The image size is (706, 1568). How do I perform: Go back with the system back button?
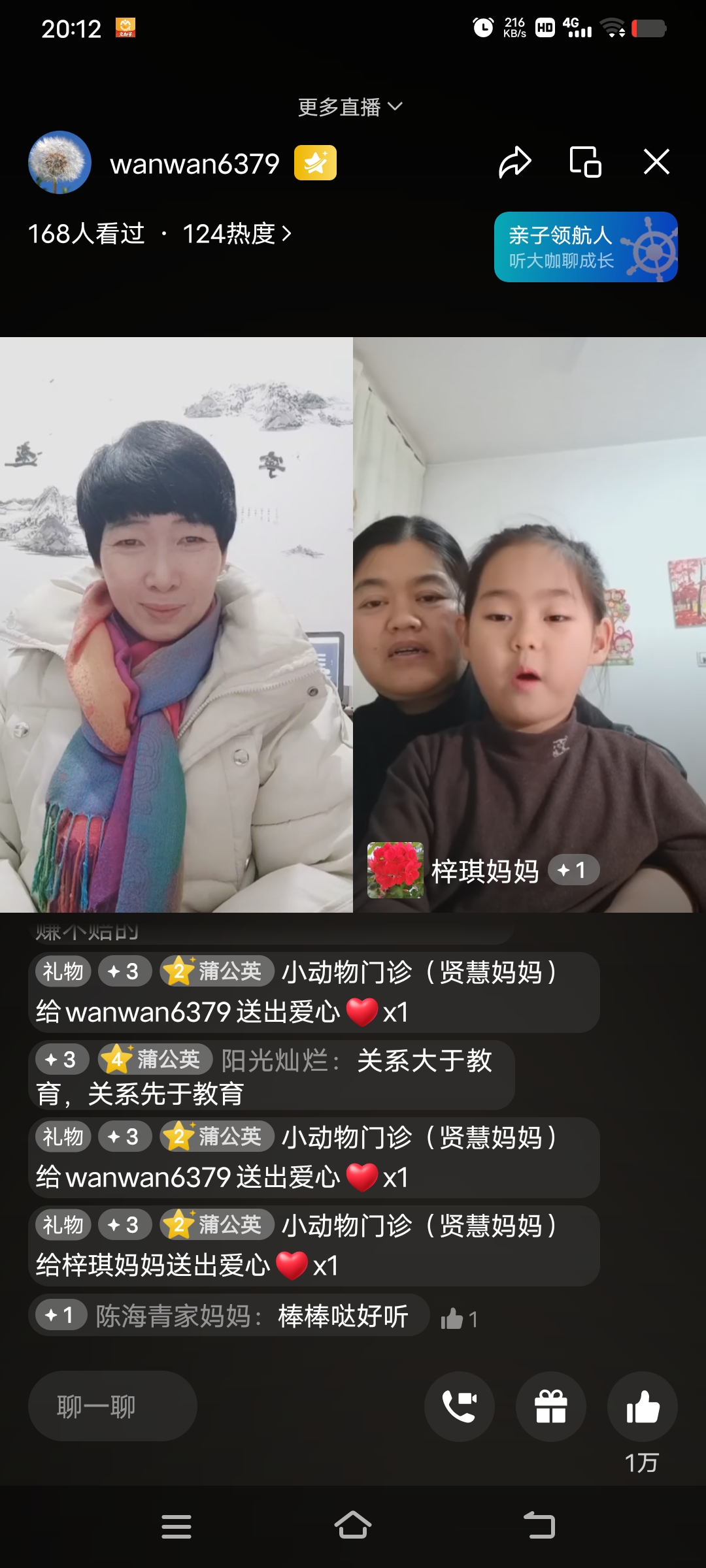pos(539,1526)
